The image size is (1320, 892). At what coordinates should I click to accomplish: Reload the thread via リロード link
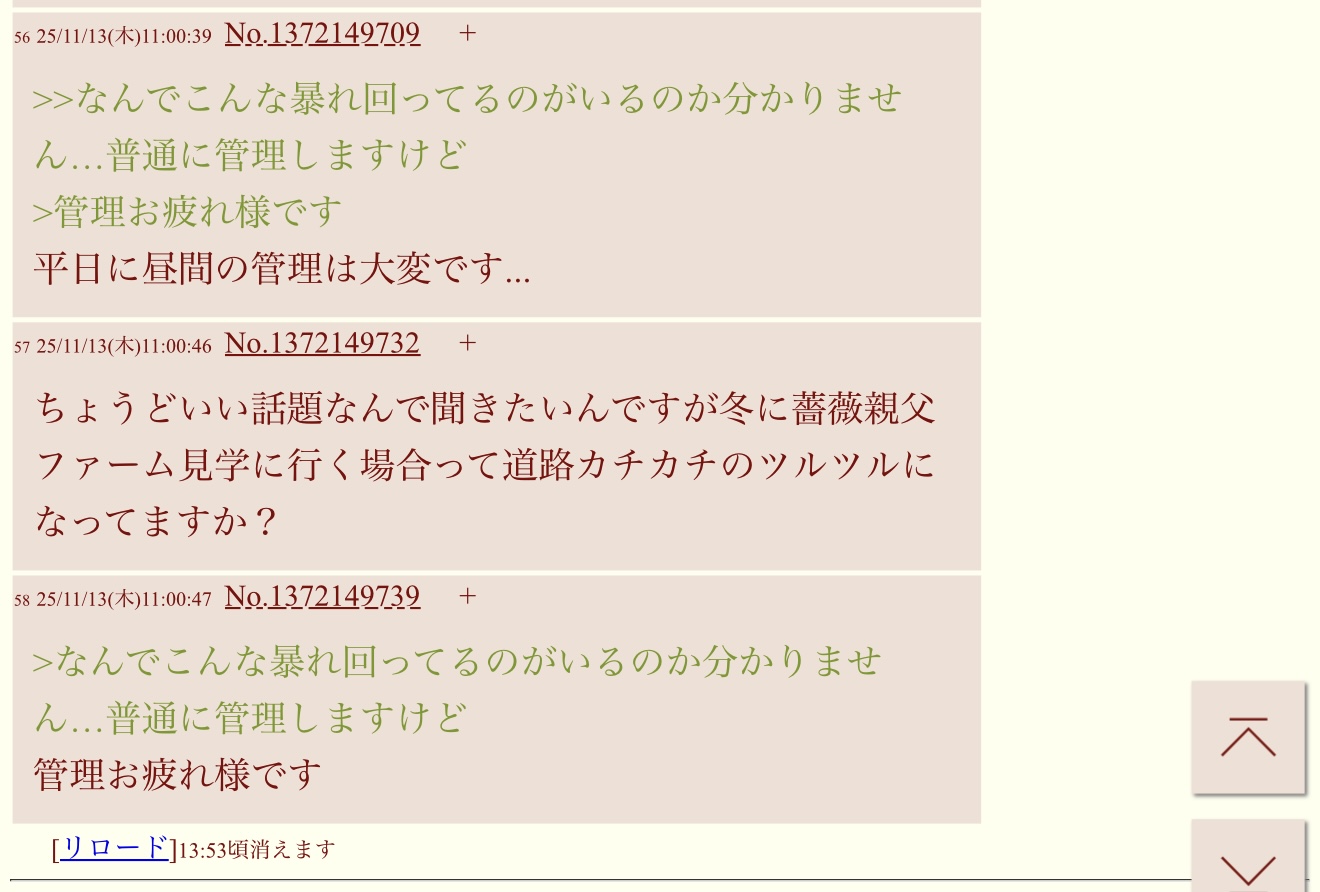[x=114, y=849]
